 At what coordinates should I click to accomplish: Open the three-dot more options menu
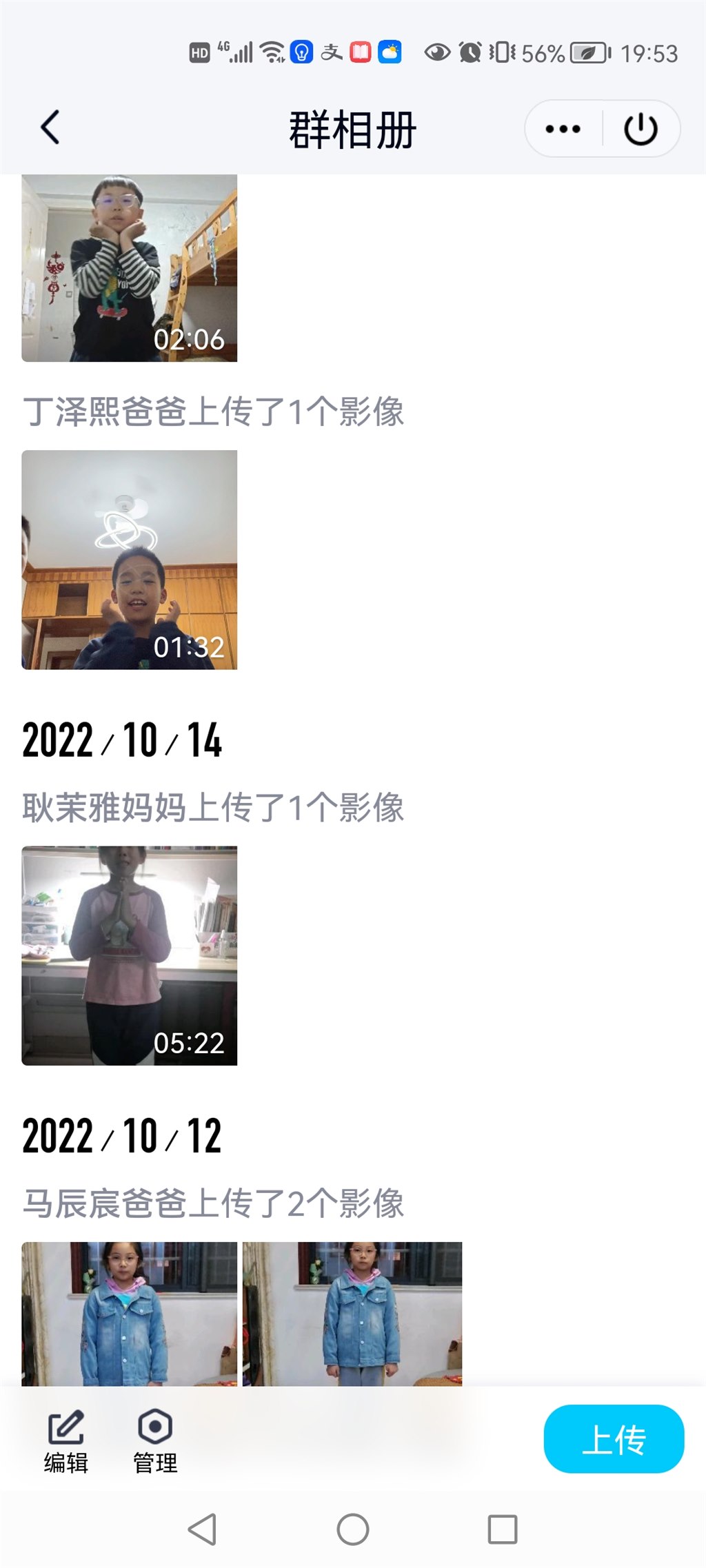563,129
